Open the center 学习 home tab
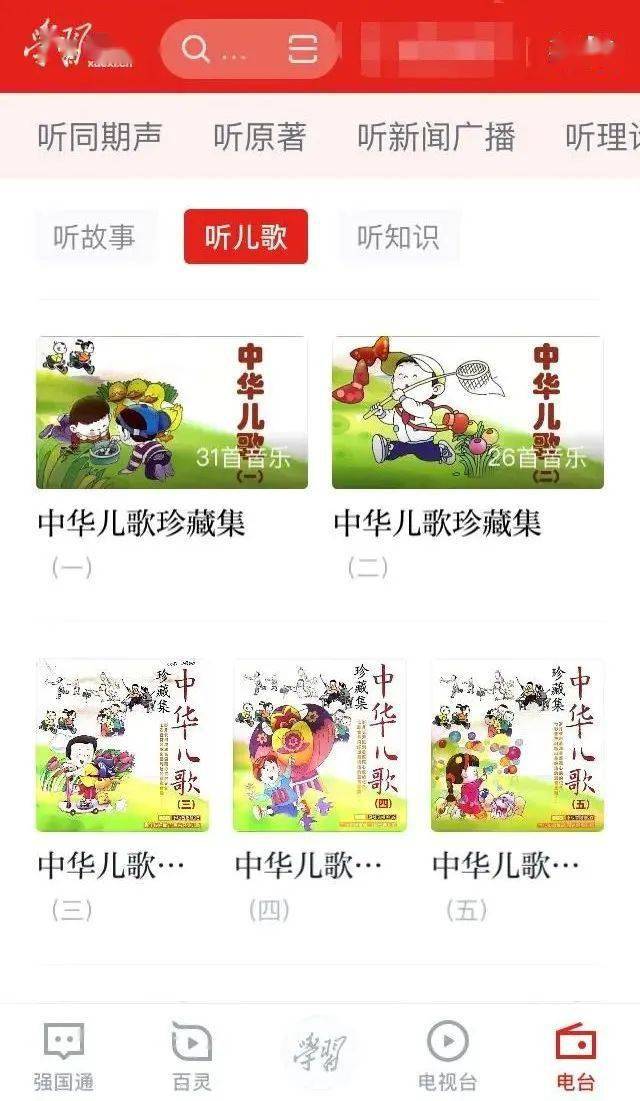The image size is (640, 1101). click(319, 1052)
